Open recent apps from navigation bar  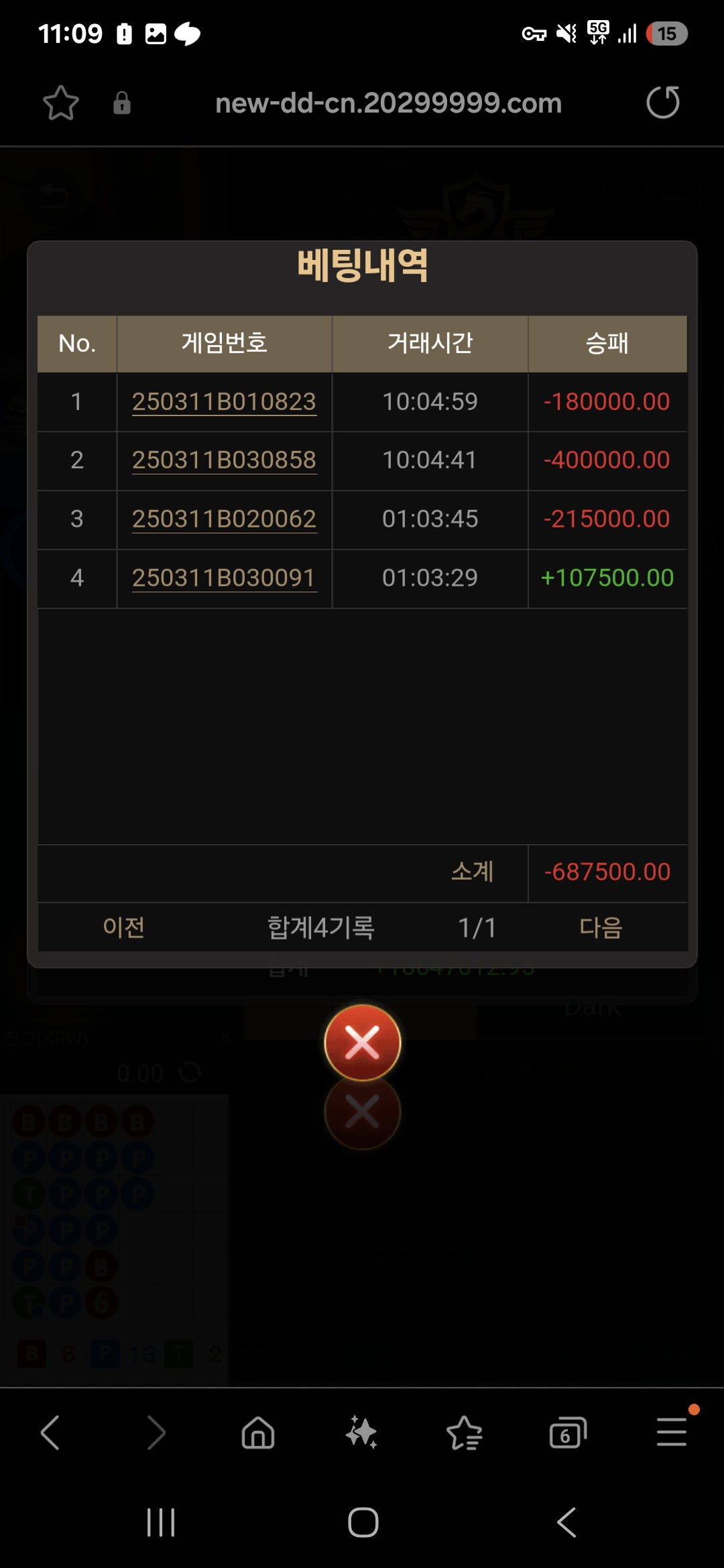[x=161, y=1522]
